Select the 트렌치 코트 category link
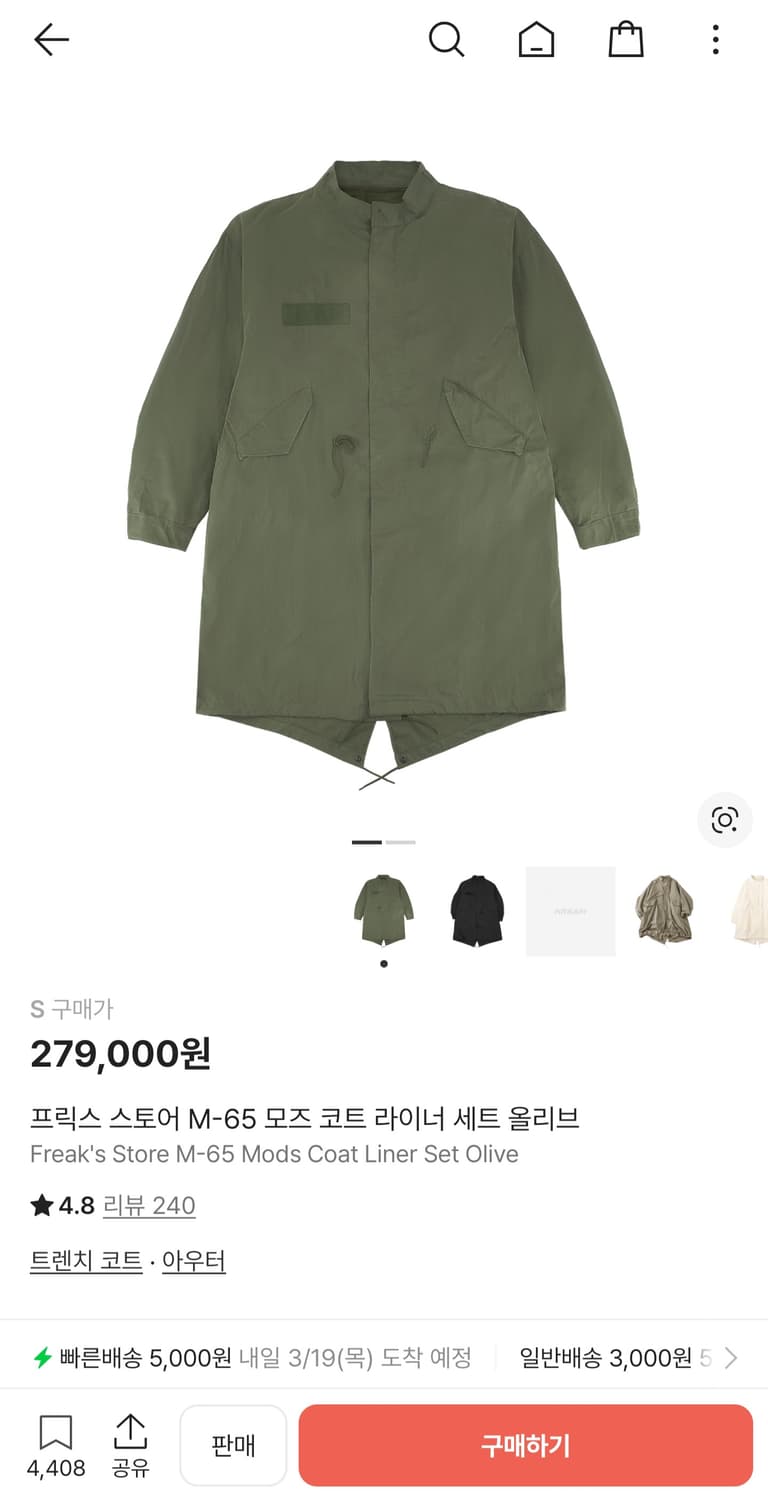Viewport: 768px width, 1500px height. point(85,1262)
